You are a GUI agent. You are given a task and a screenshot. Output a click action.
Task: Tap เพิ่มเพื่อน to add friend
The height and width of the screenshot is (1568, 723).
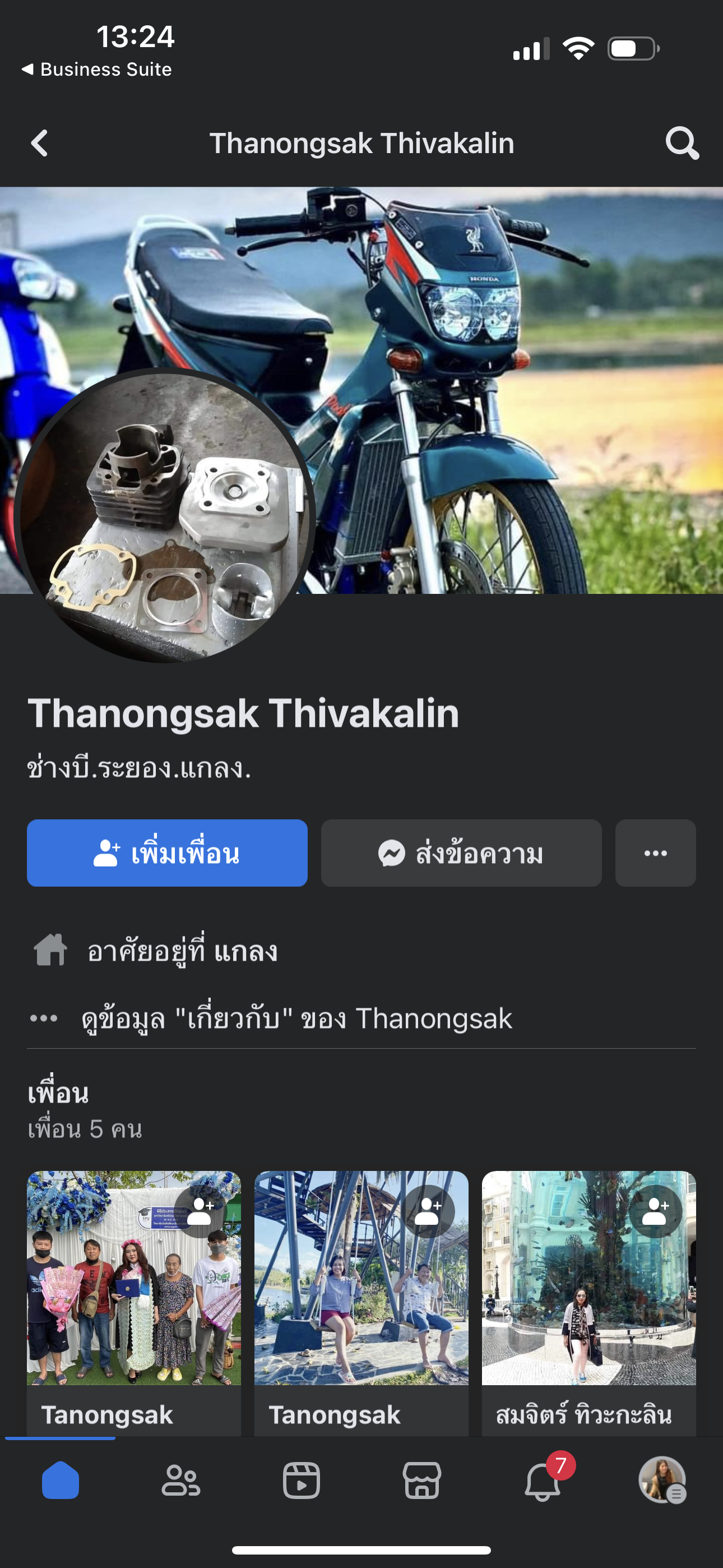[x=167, y=853]
